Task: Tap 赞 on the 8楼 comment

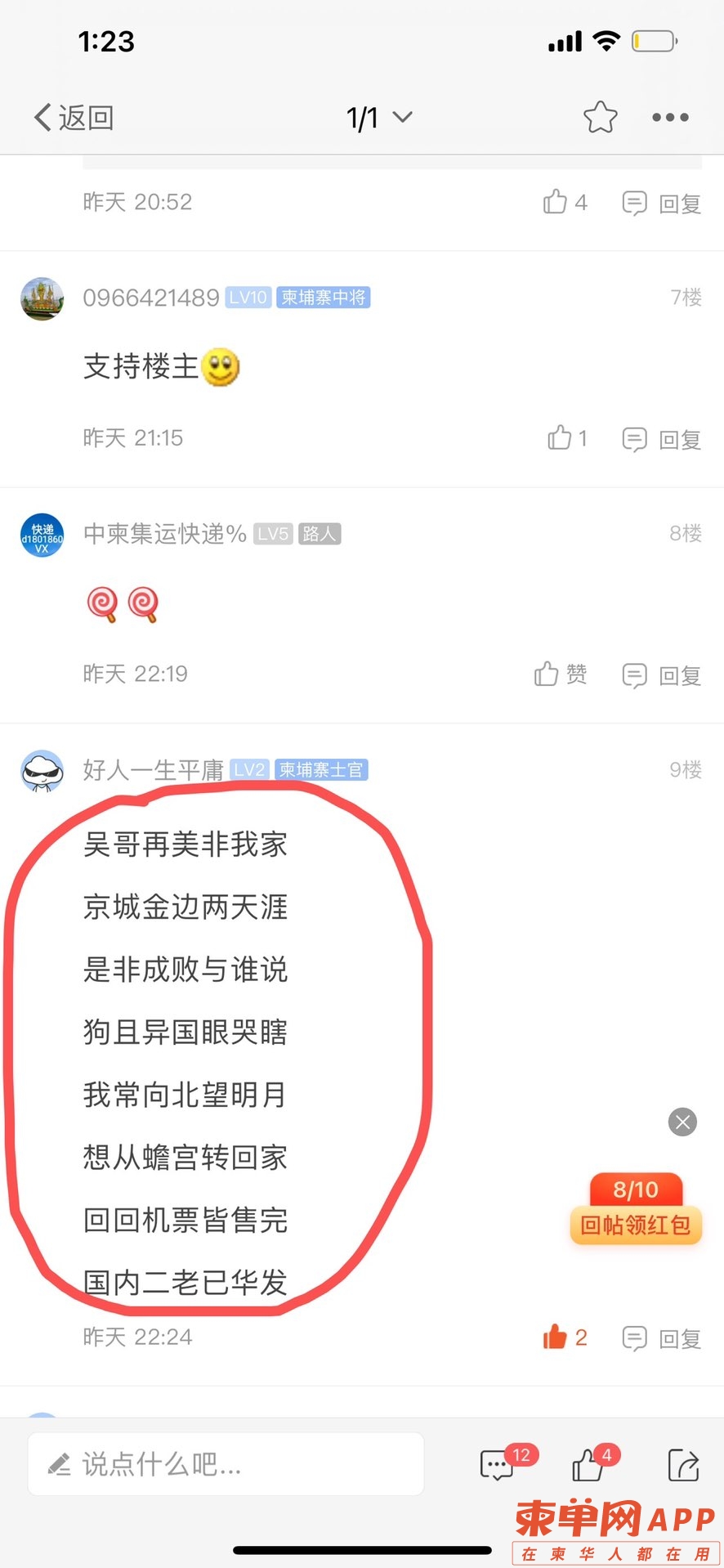Action: 561,674
